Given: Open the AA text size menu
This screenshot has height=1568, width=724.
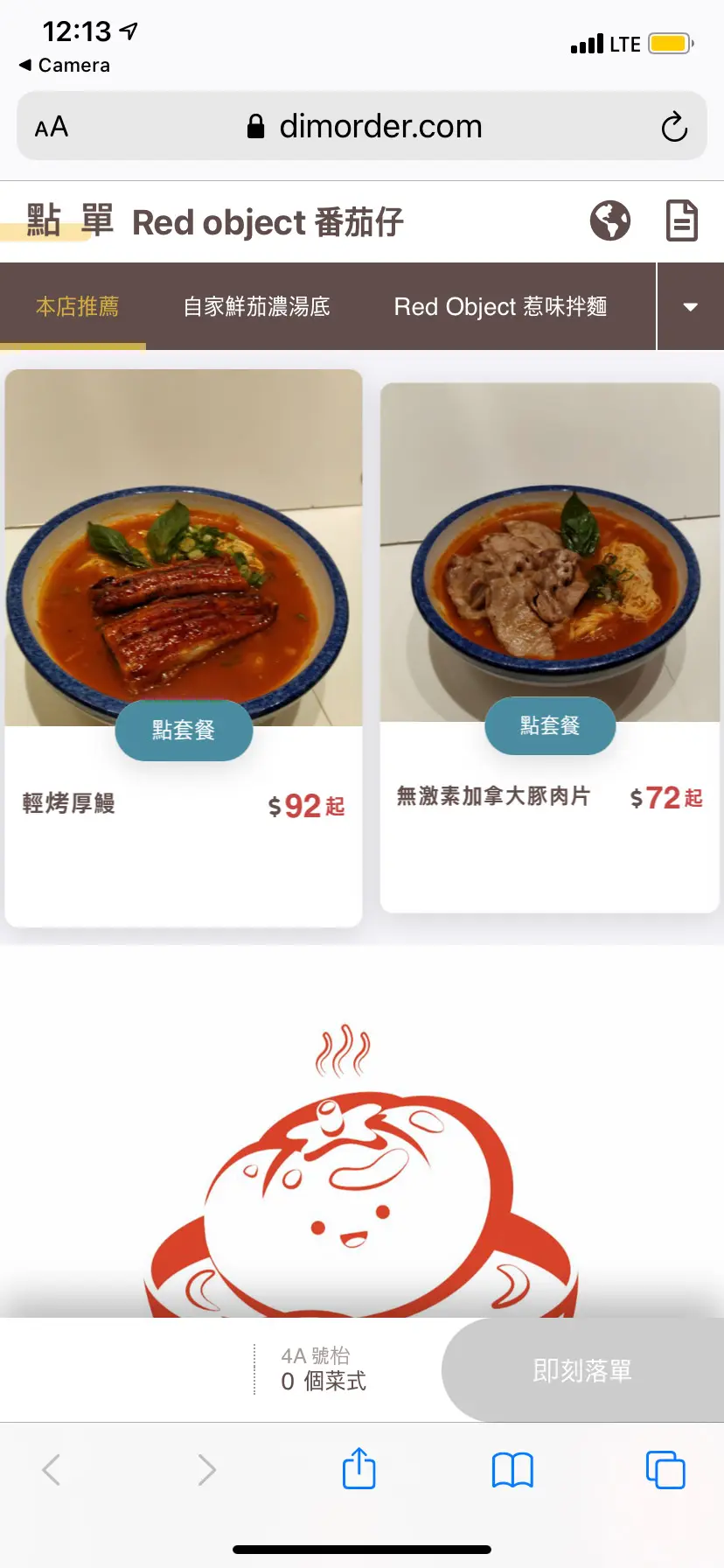Looking at the screenshot, I should 52,128.
